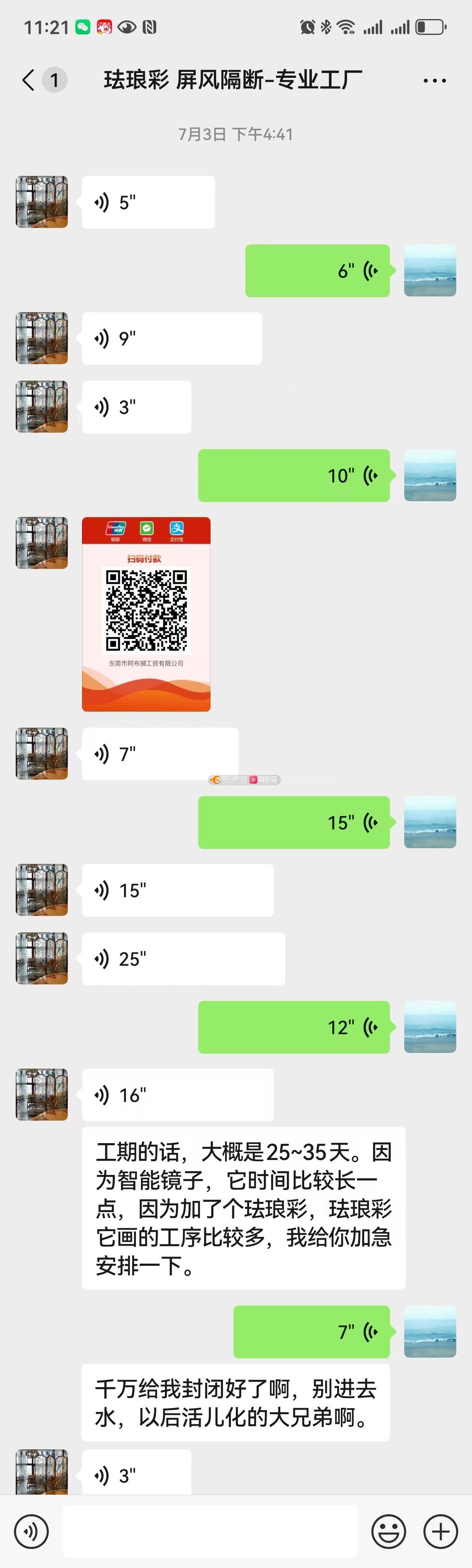Viewport: 472px width, 1568px height.
Task: Focus the message text field
Action: (209, 1531)
